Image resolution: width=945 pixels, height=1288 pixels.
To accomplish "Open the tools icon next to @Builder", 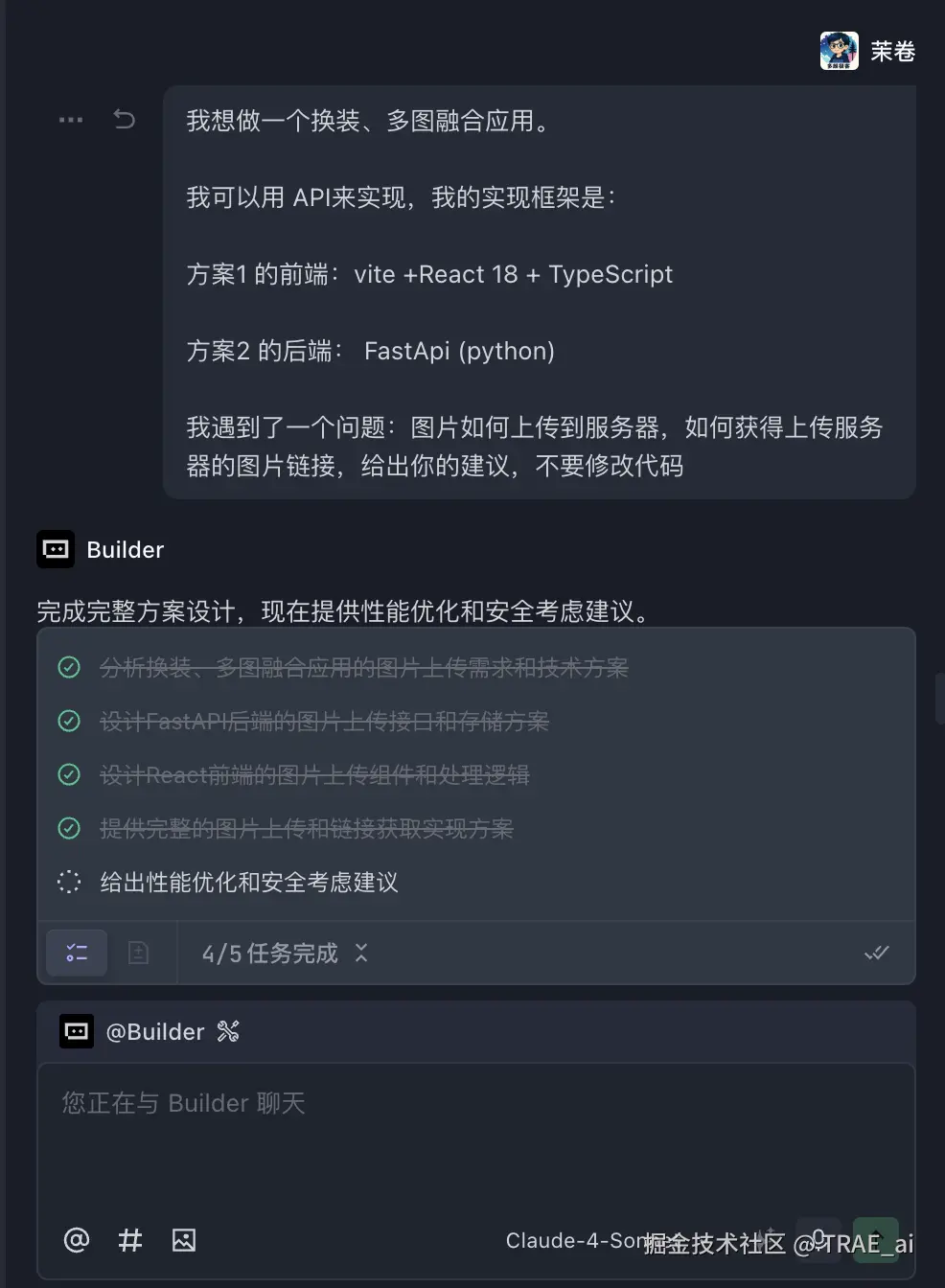I will 228,1032.
